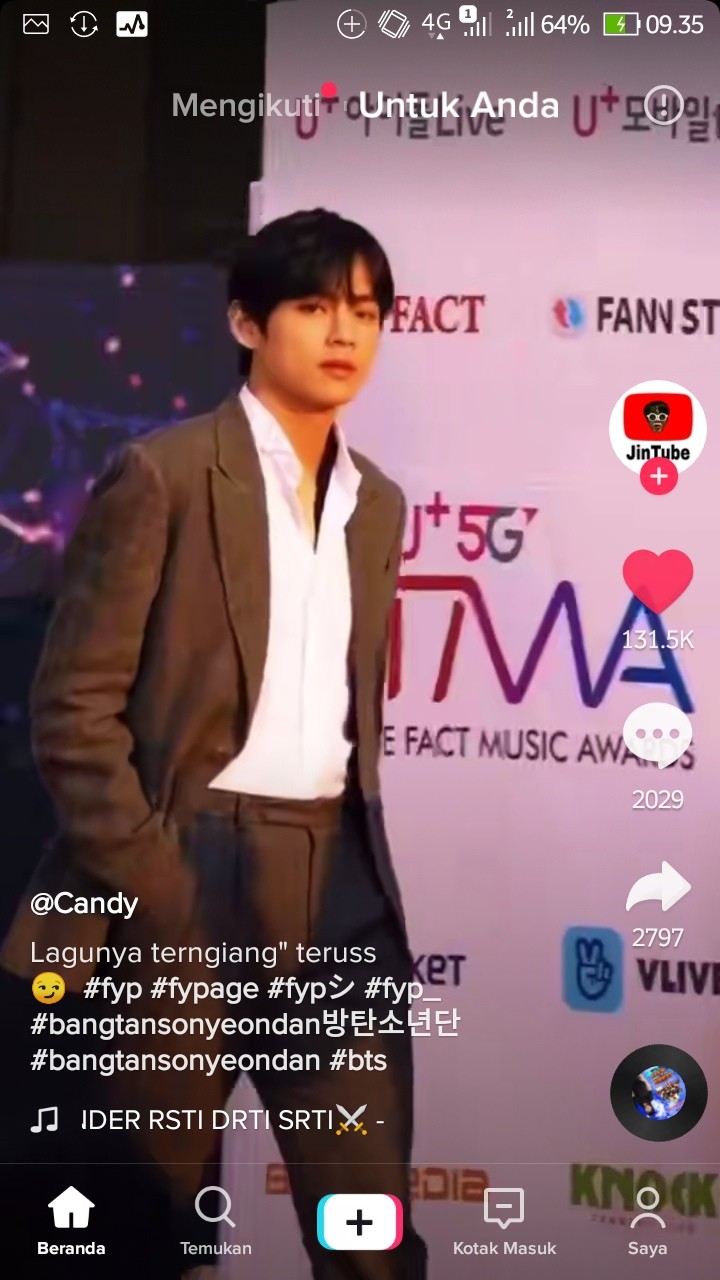Share this video with the arrow
The width and height of the screenshot is (720, 1280).
point(657,888)
